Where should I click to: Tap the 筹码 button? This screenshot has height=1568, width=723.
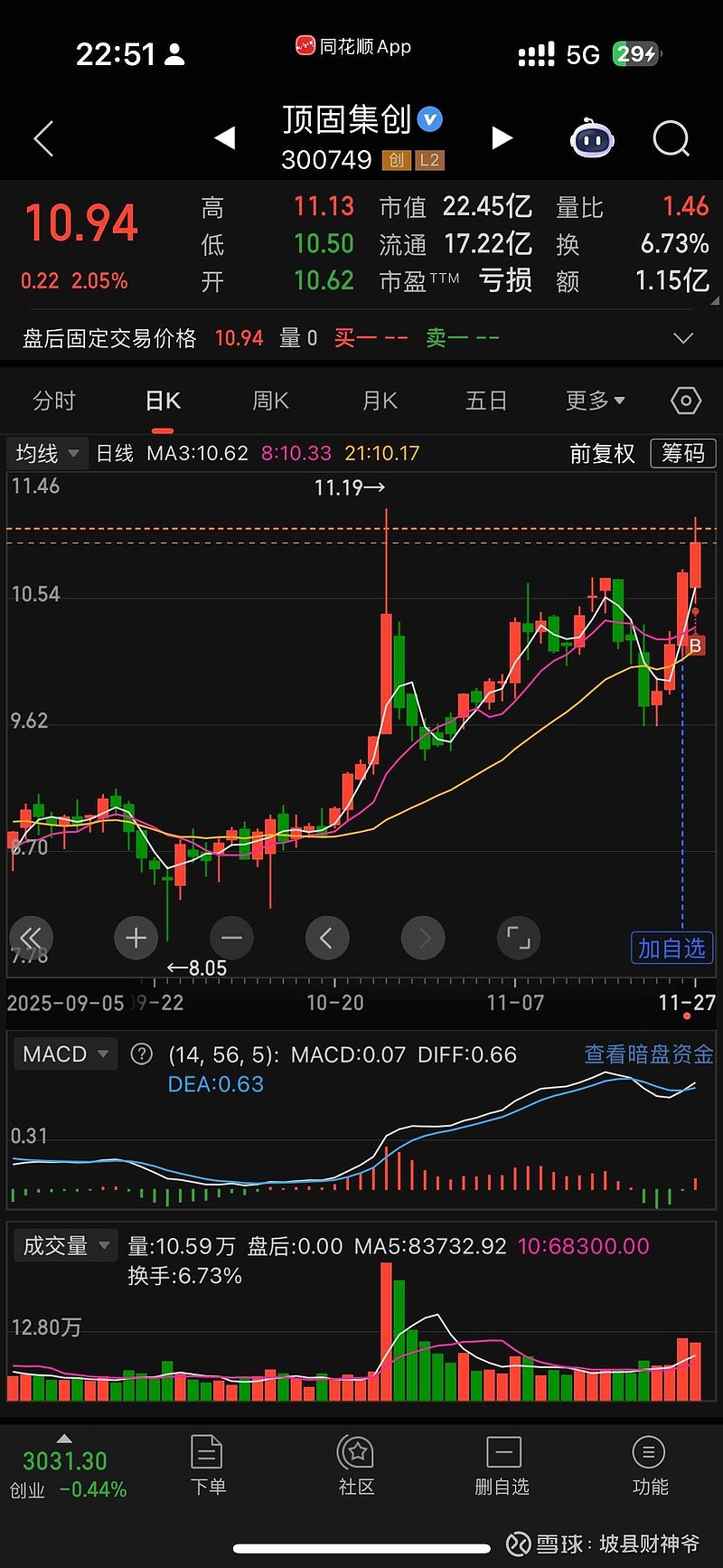[683, 453]
